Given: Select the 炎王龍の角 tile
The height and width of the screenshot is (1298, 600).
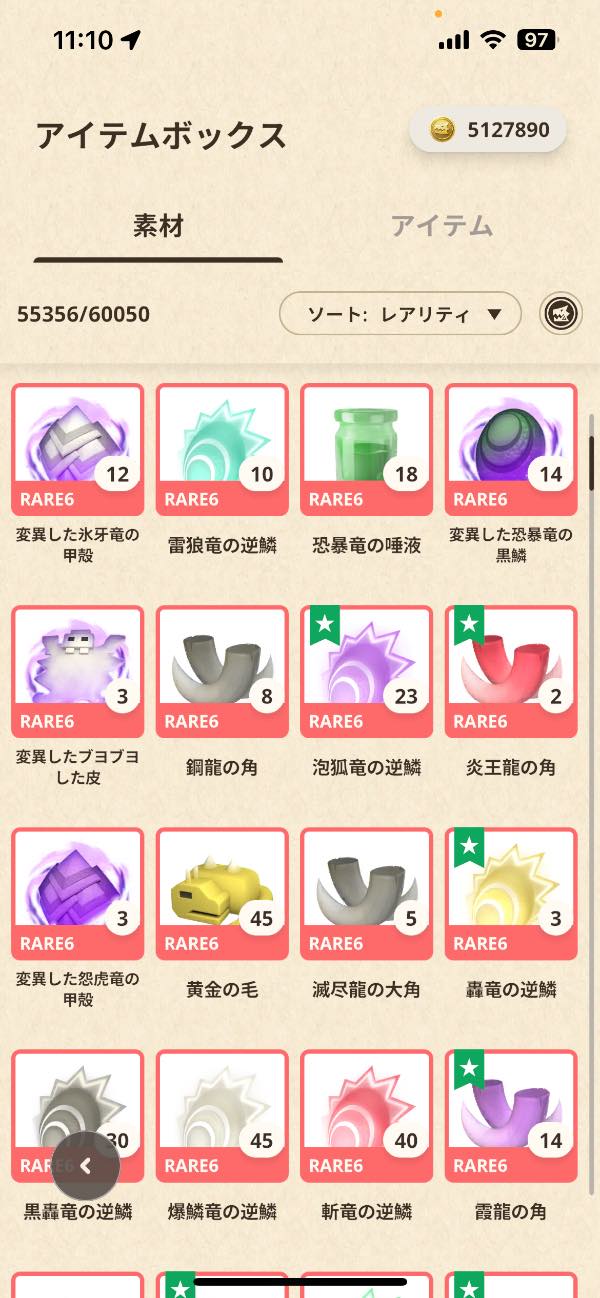Looking at the screenshot, I should [510, 671].
